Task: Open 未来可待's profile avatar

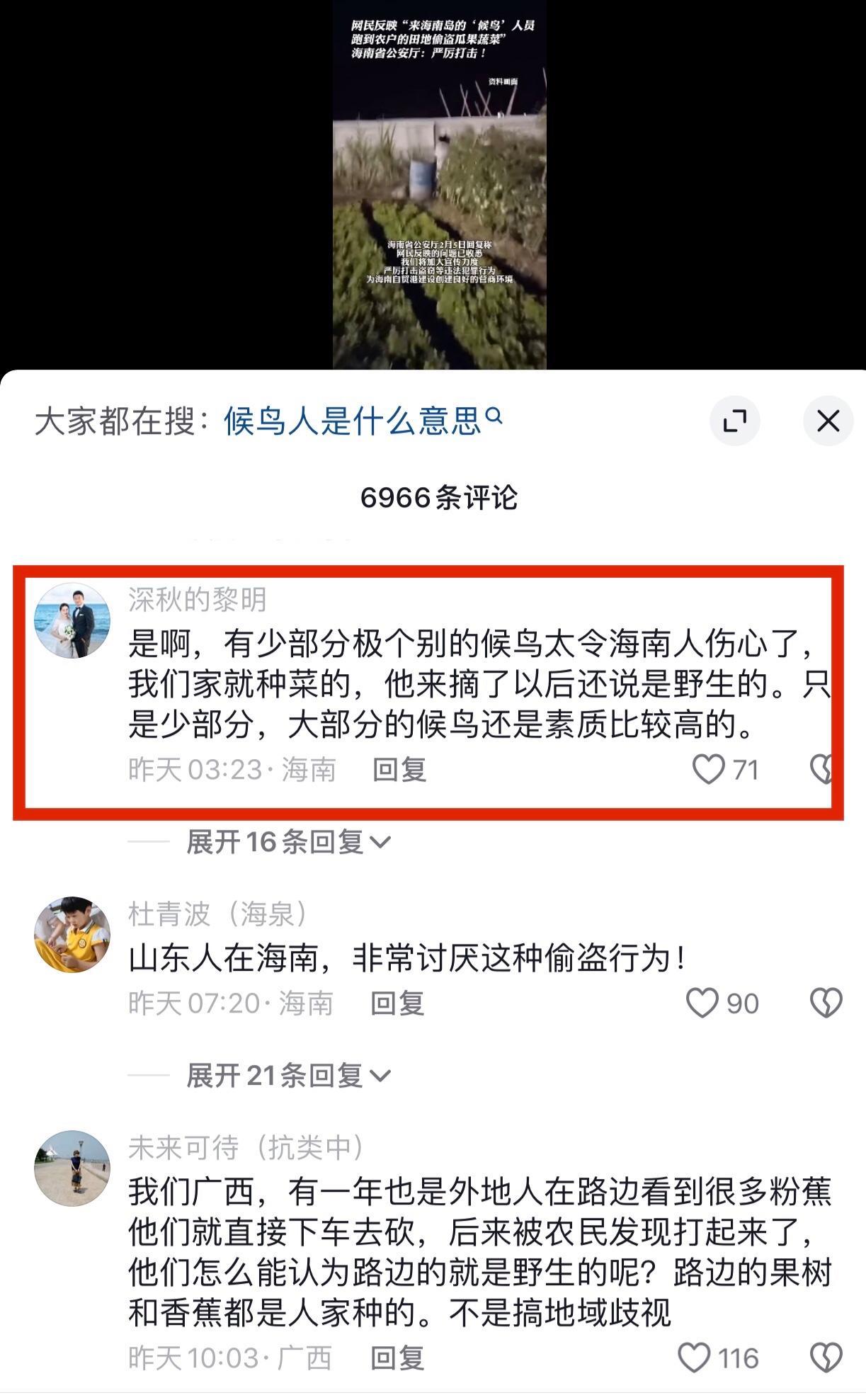Action: pos(72,1168)
